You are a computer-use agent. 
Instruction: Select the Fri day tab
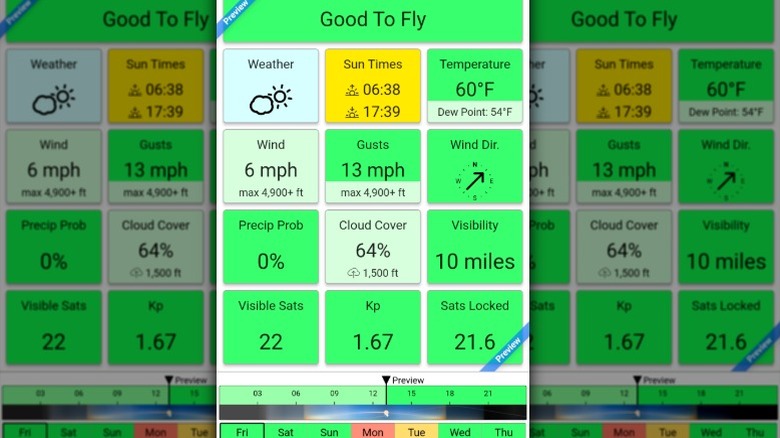point(242,431)
